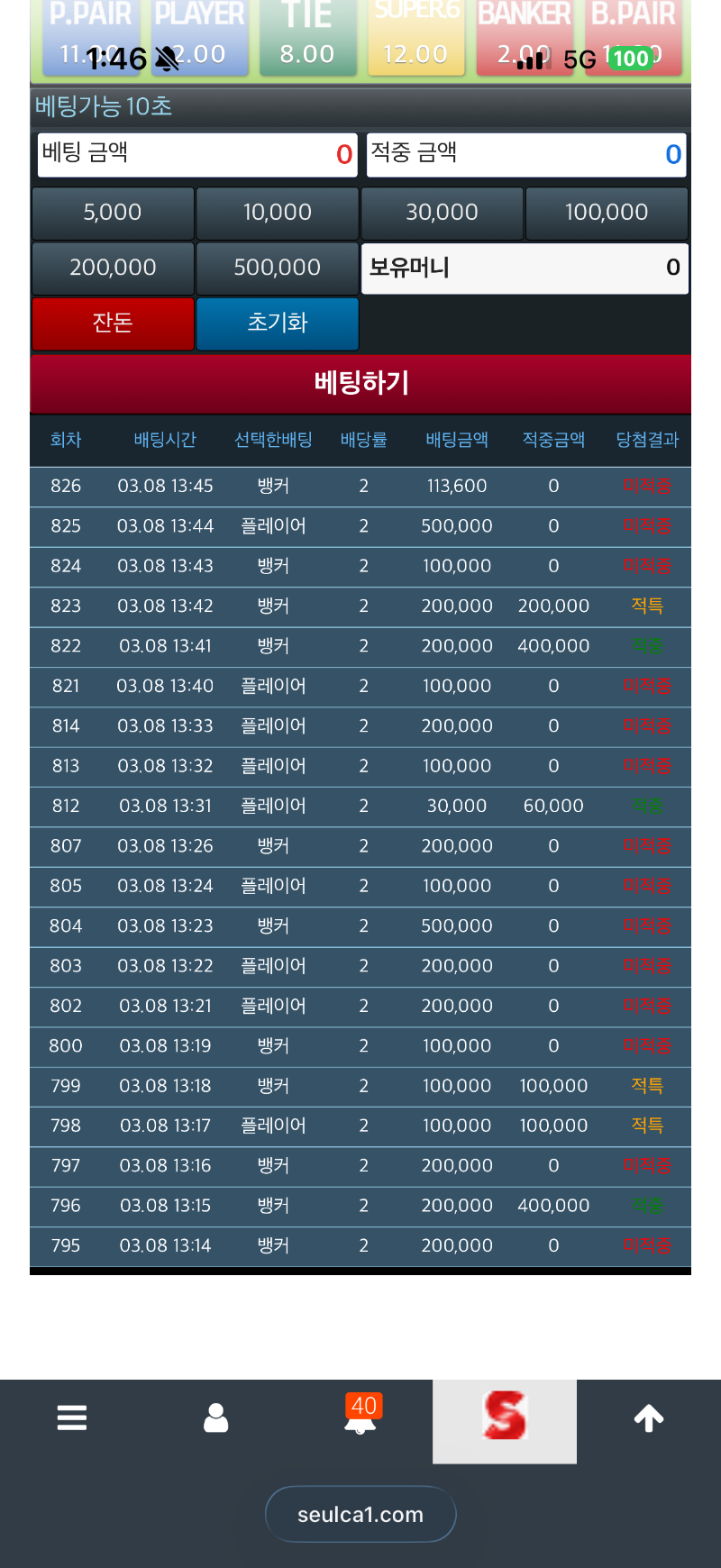Tap the red 잔돈 button
This screenshot has width=721, height=1568.
(x=113, y=323)
